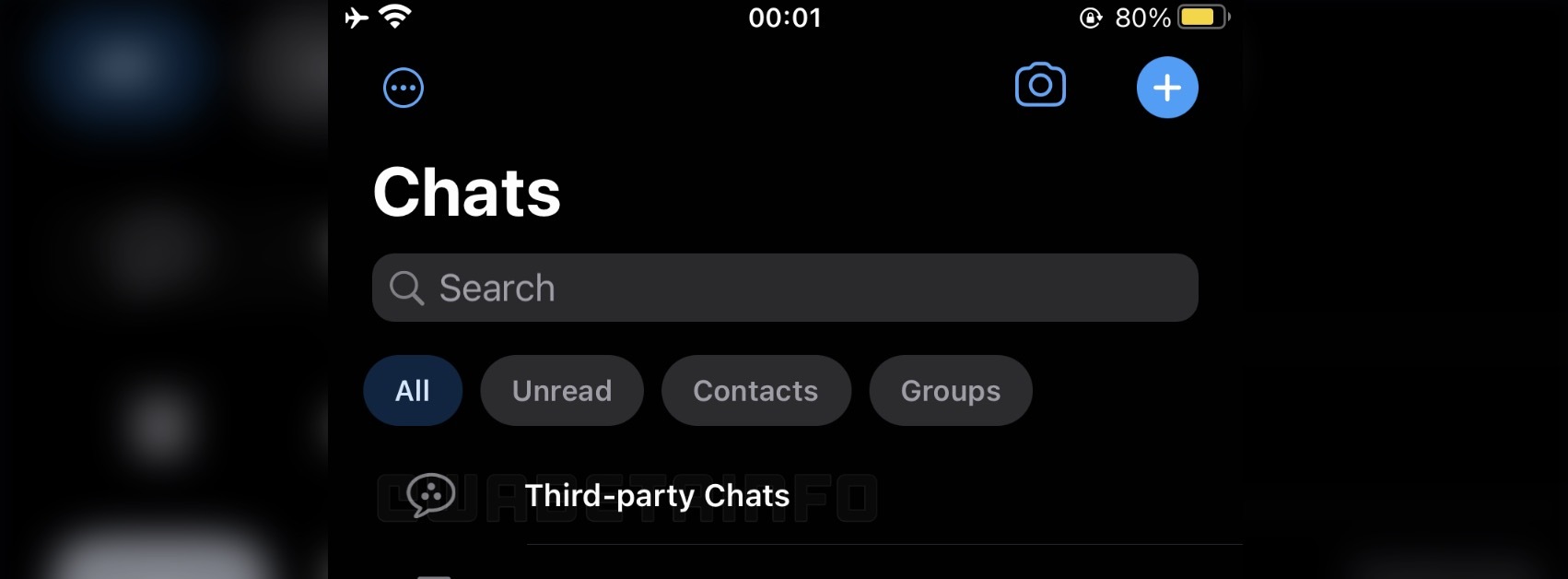This screenshot has width=1568, height=579.
Task: Show only Contacts chats
Action: (x=755, y=391)
